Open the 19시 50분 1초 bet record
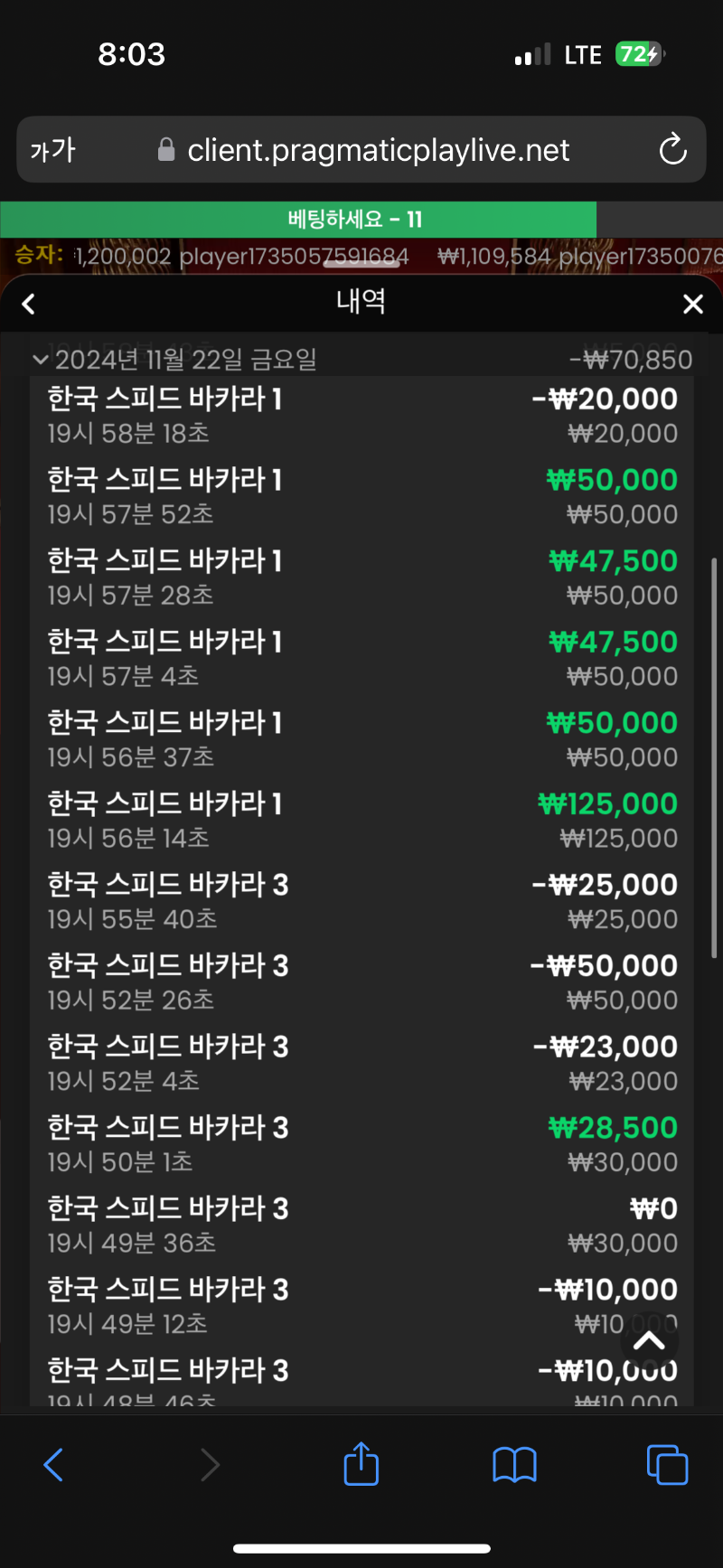The image size is (723, 1568). [x=361, y=1144]
